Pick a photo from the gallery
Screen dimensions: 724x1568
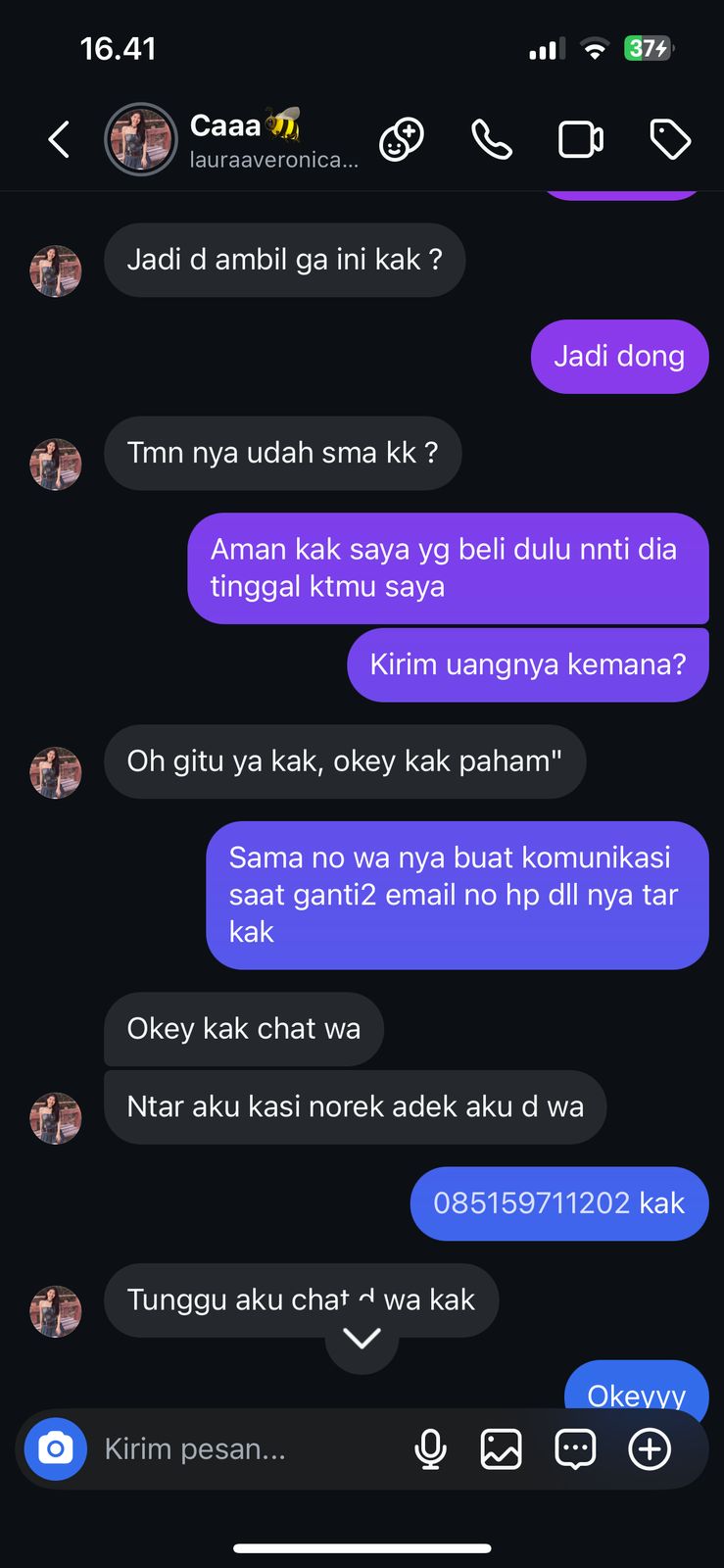point(501,1448)
